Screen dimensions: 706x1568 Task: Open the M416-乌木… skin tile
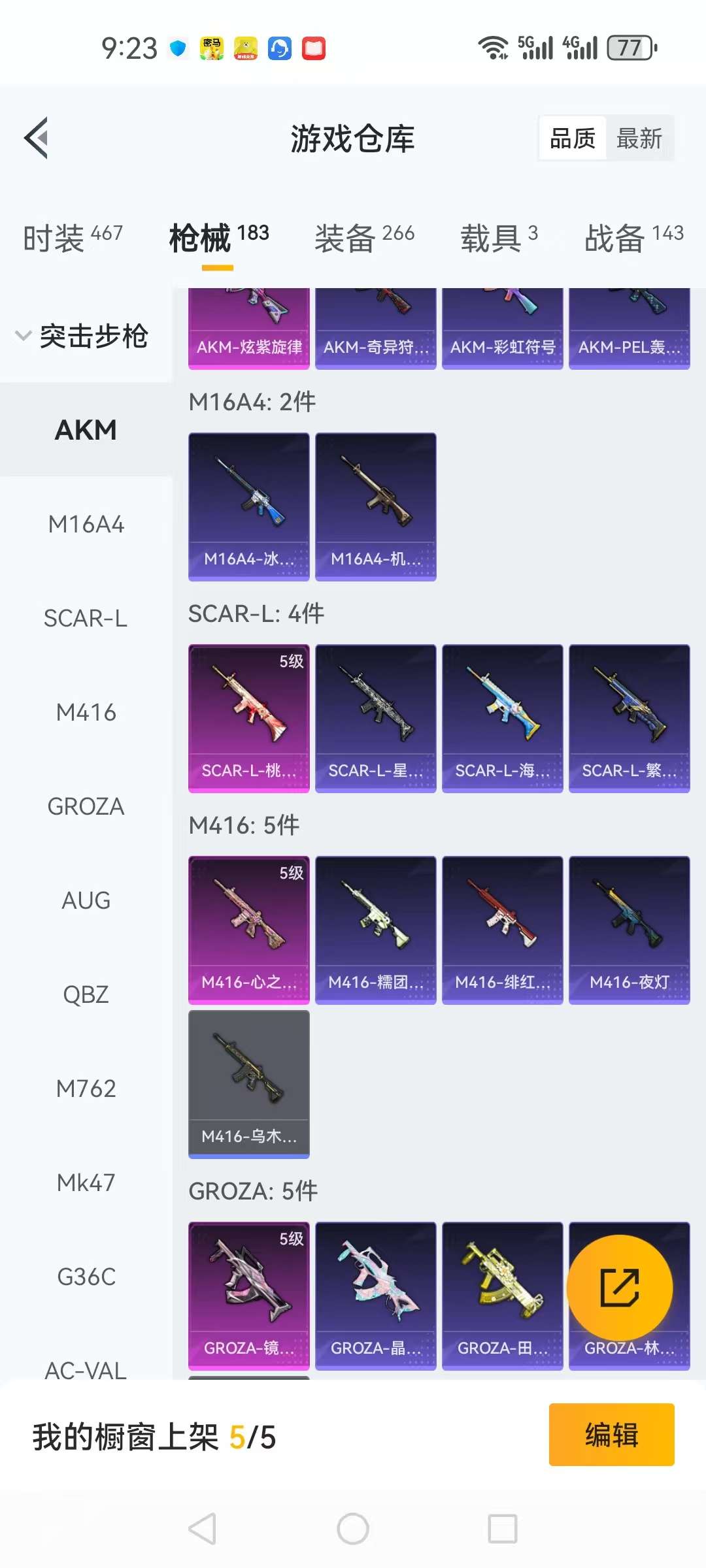pyautogui.click(x=248, y=1084)
